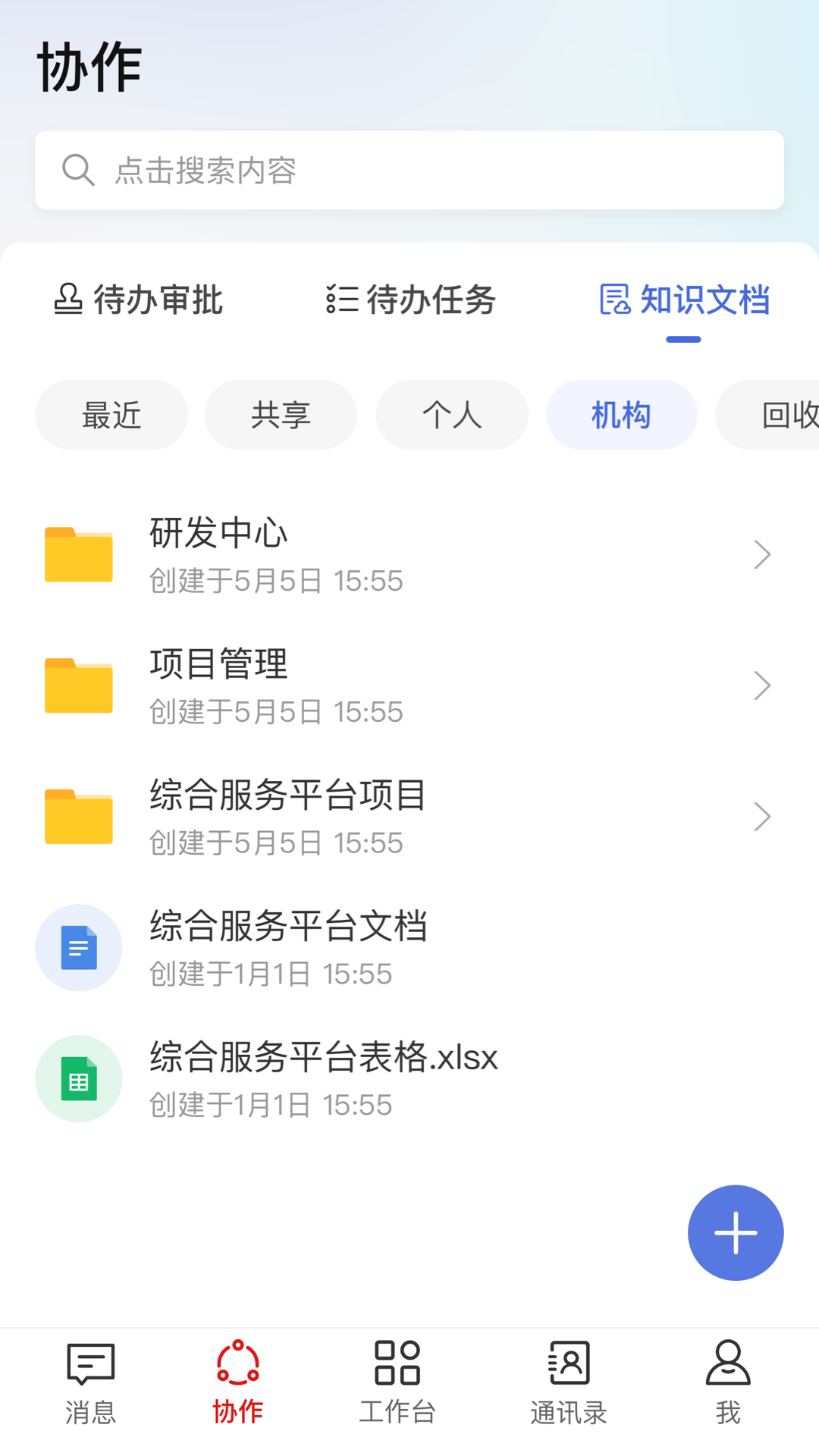Open the 消息 tab in the bottom navigation
The image size is (819, 1456).
click(89, 1382)
